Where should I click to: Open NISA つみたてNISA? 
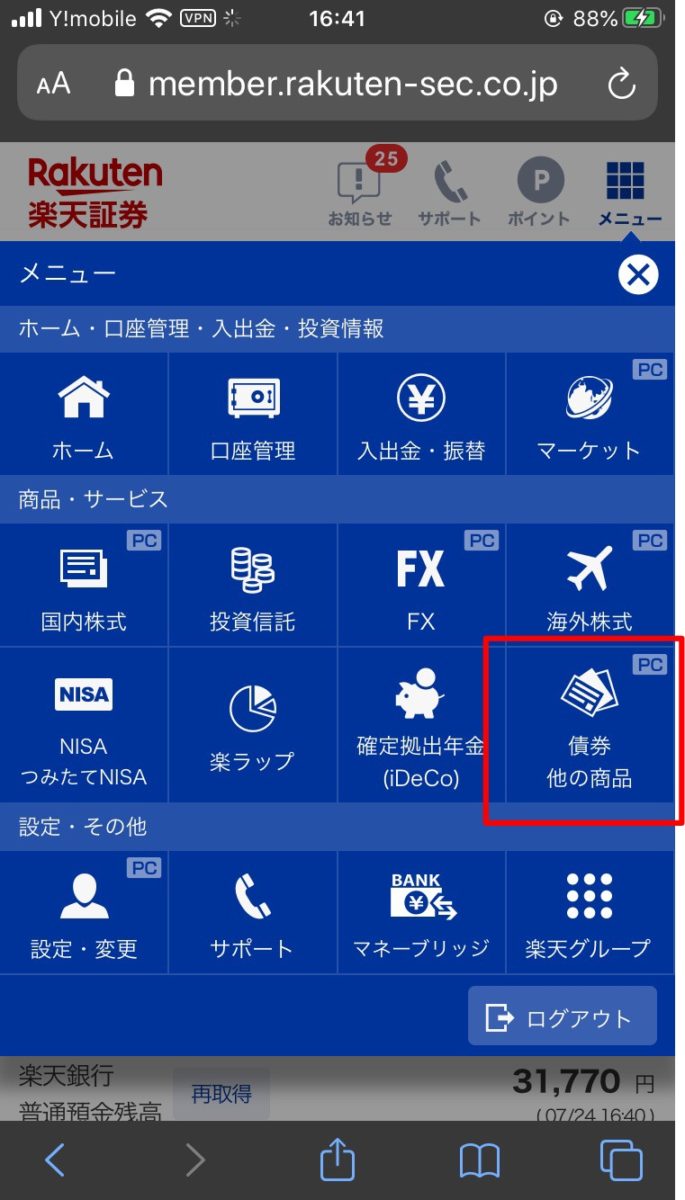[x=84, y=725]
